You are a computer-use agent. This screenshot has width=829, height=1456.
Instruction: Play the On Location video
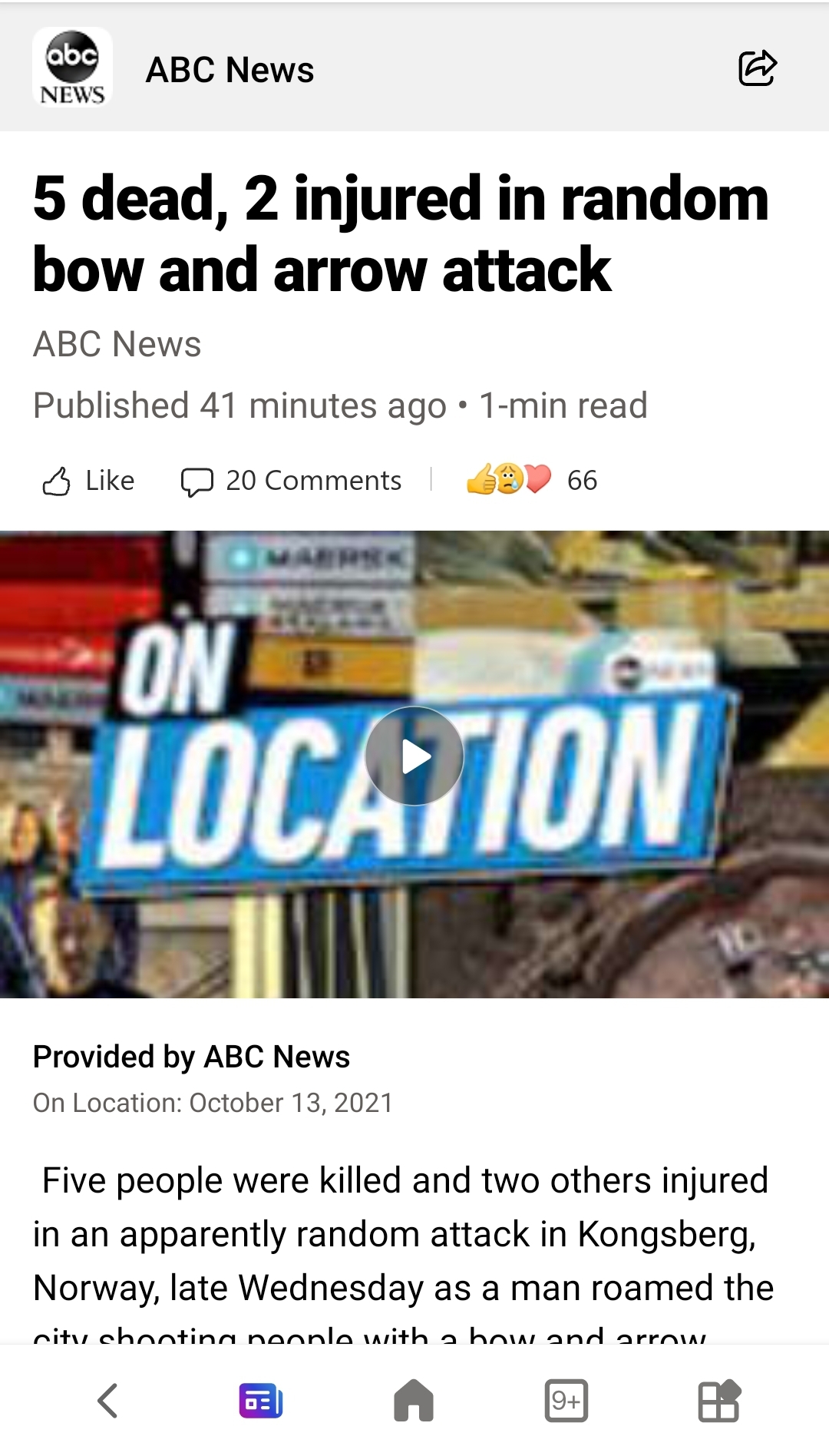(414, 756)
